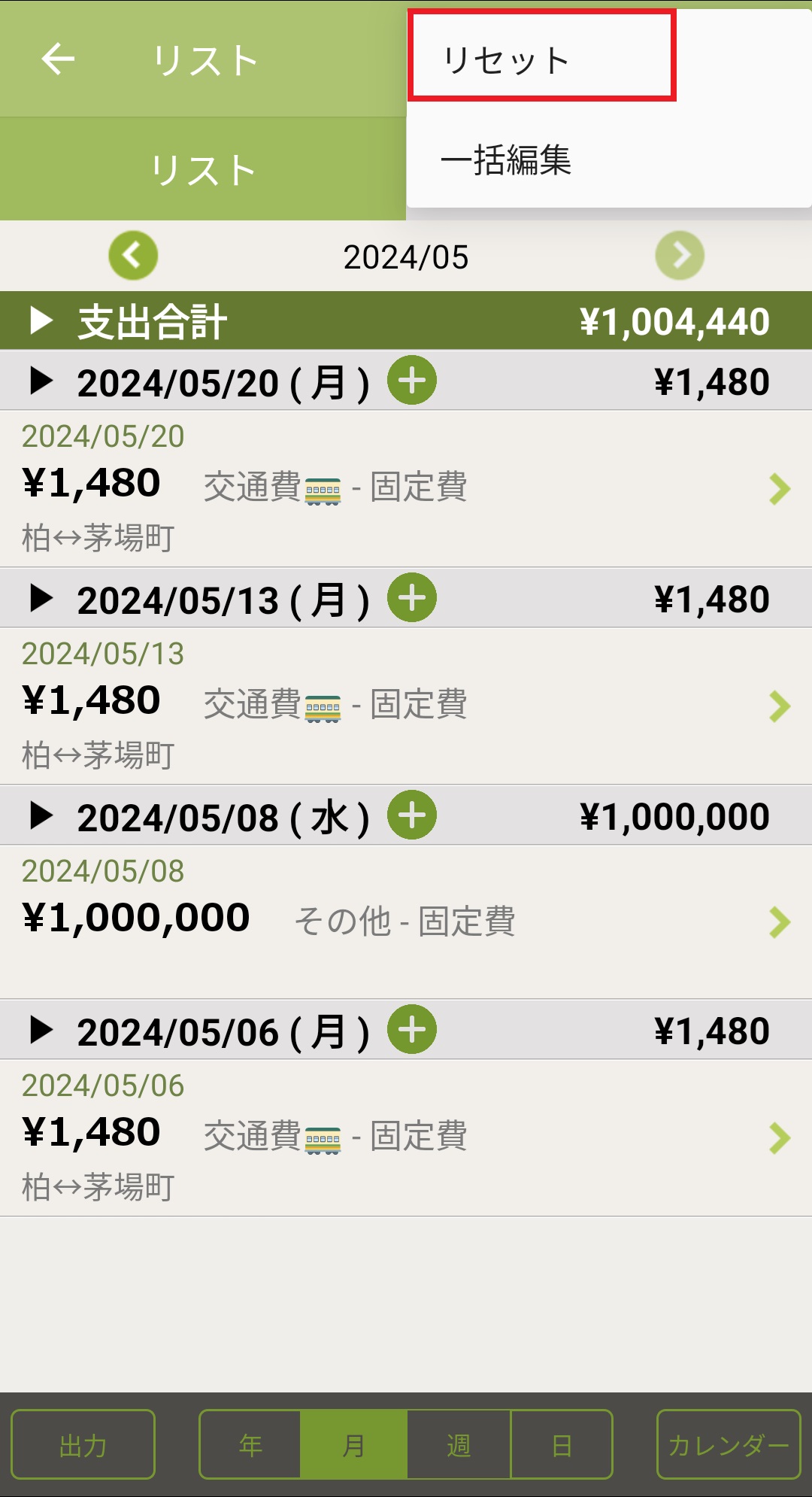
Task: Open the ¥1,480 交通費 entry from 2024/05/06
Action: (x=406, y=1137)
